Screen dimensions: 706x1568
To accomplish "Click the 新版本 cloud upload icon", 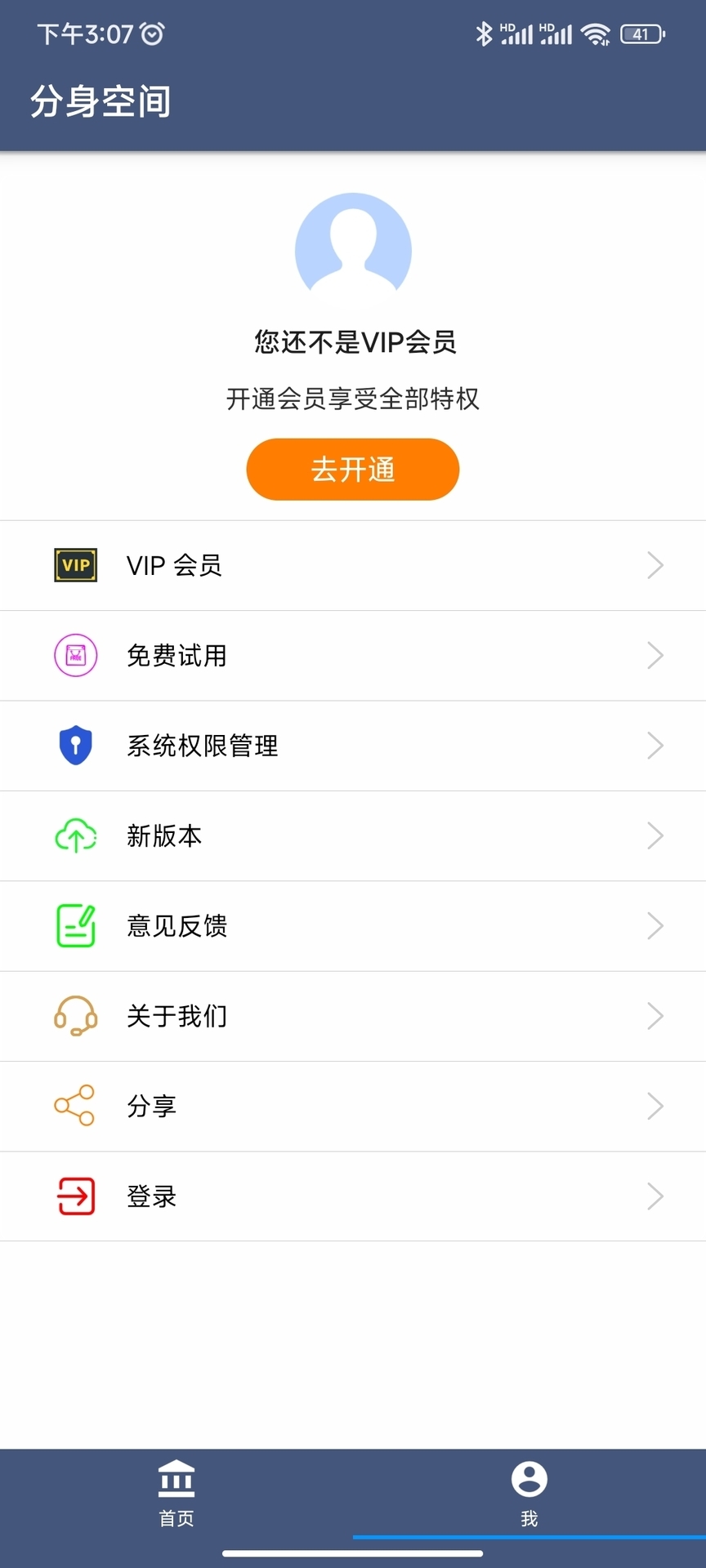I will pos(75,835).
